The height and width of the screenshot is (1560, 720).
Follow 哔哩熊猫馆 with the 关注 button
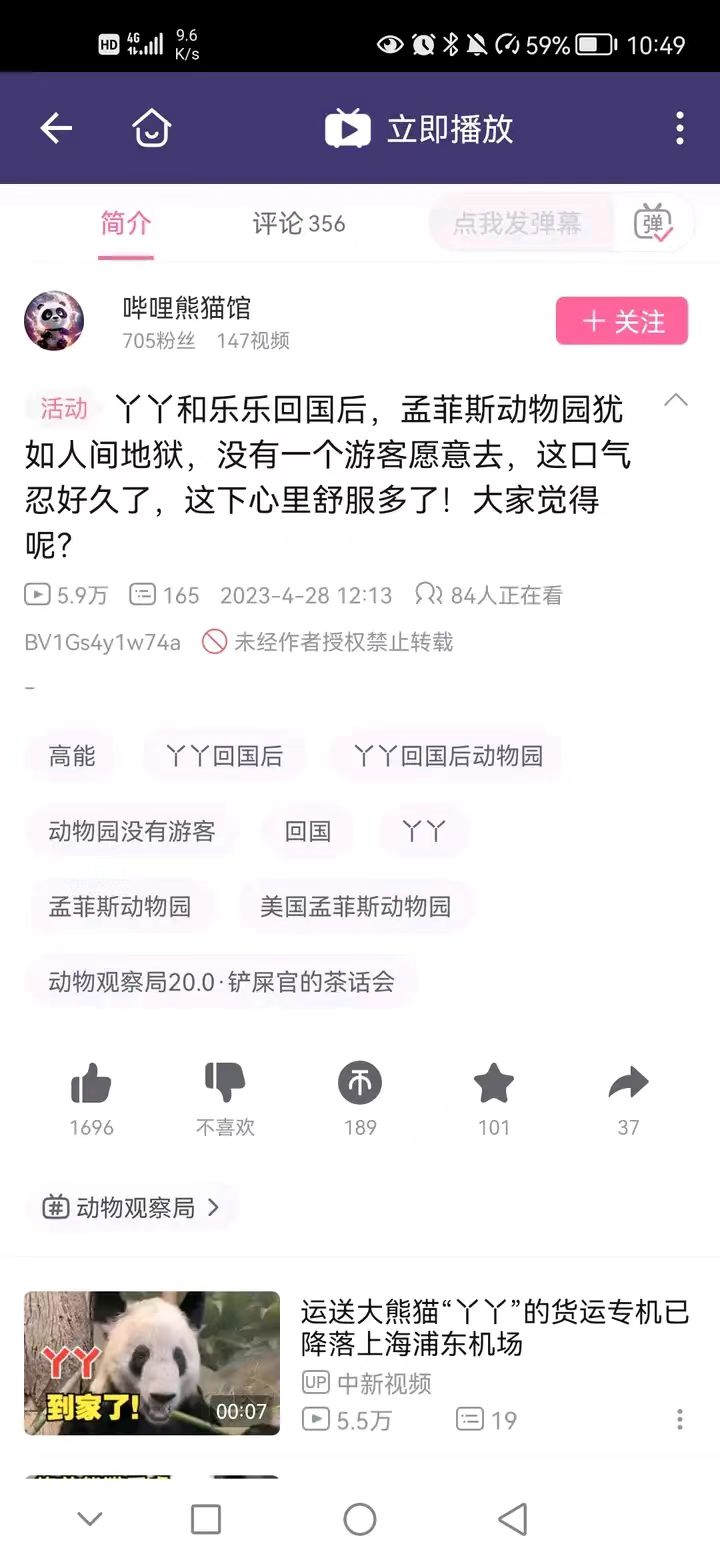pyautogui.click(x=622, y=321)
